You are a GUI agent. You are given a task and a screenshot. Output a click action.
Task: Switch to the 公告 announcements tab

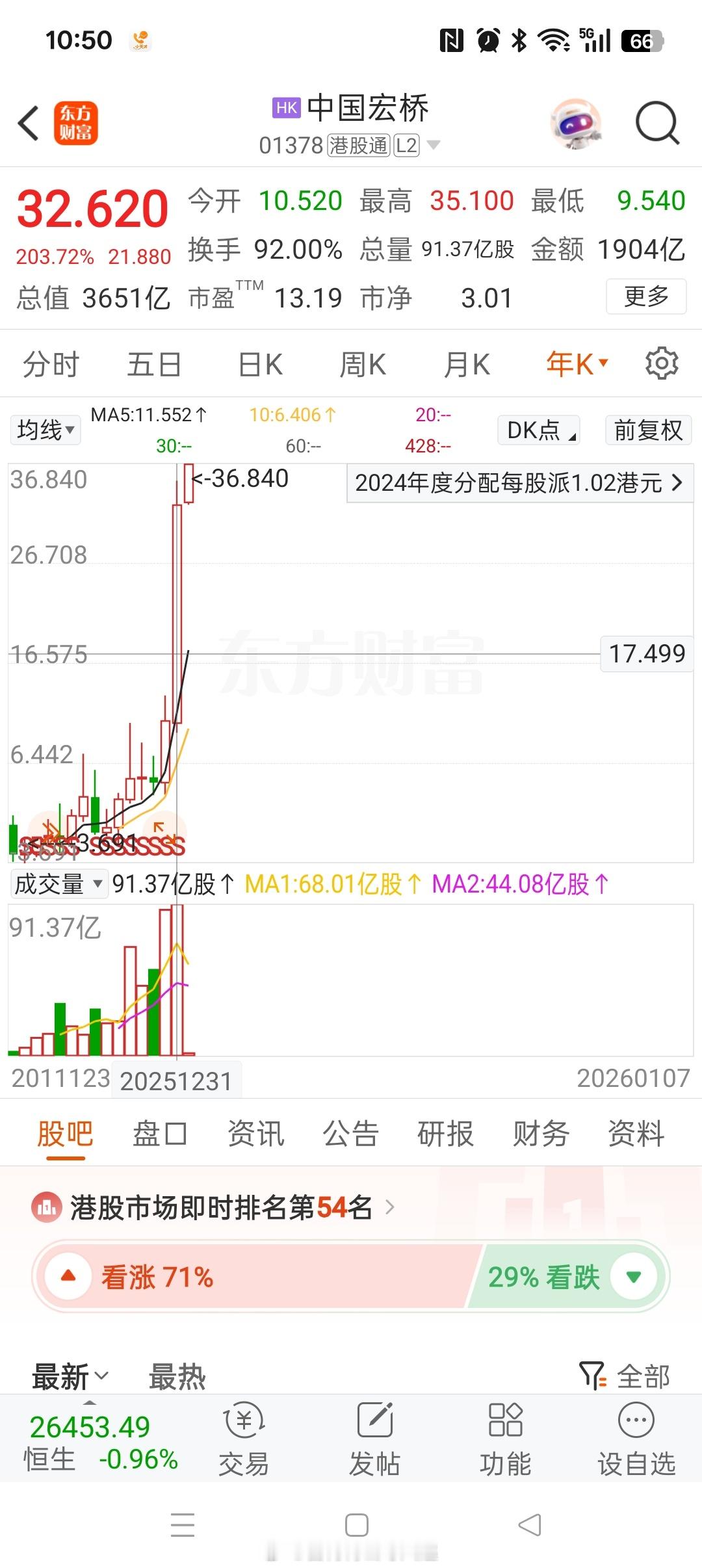click(349, 1132)
